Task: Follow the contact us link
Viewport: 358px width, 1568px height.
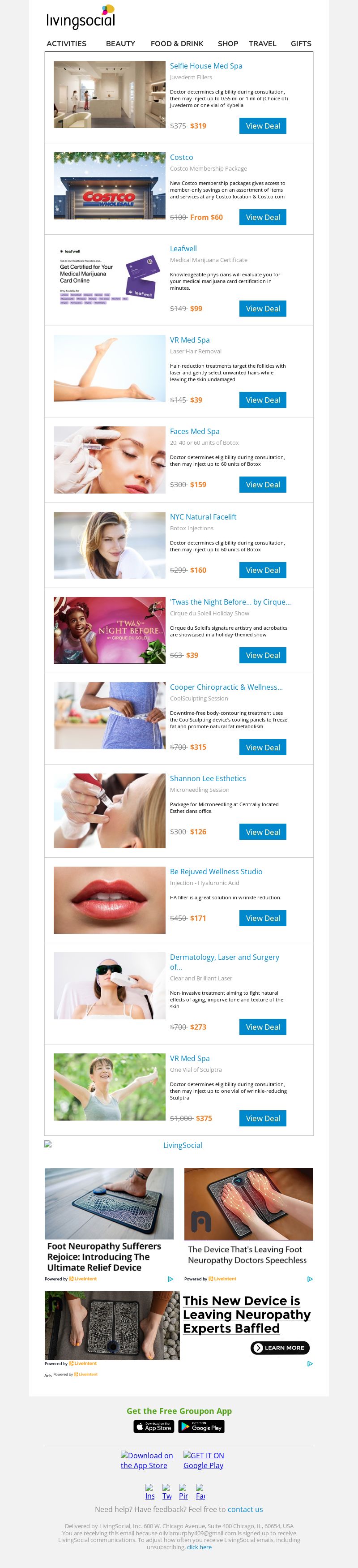Action: [x=245, y=1510]
